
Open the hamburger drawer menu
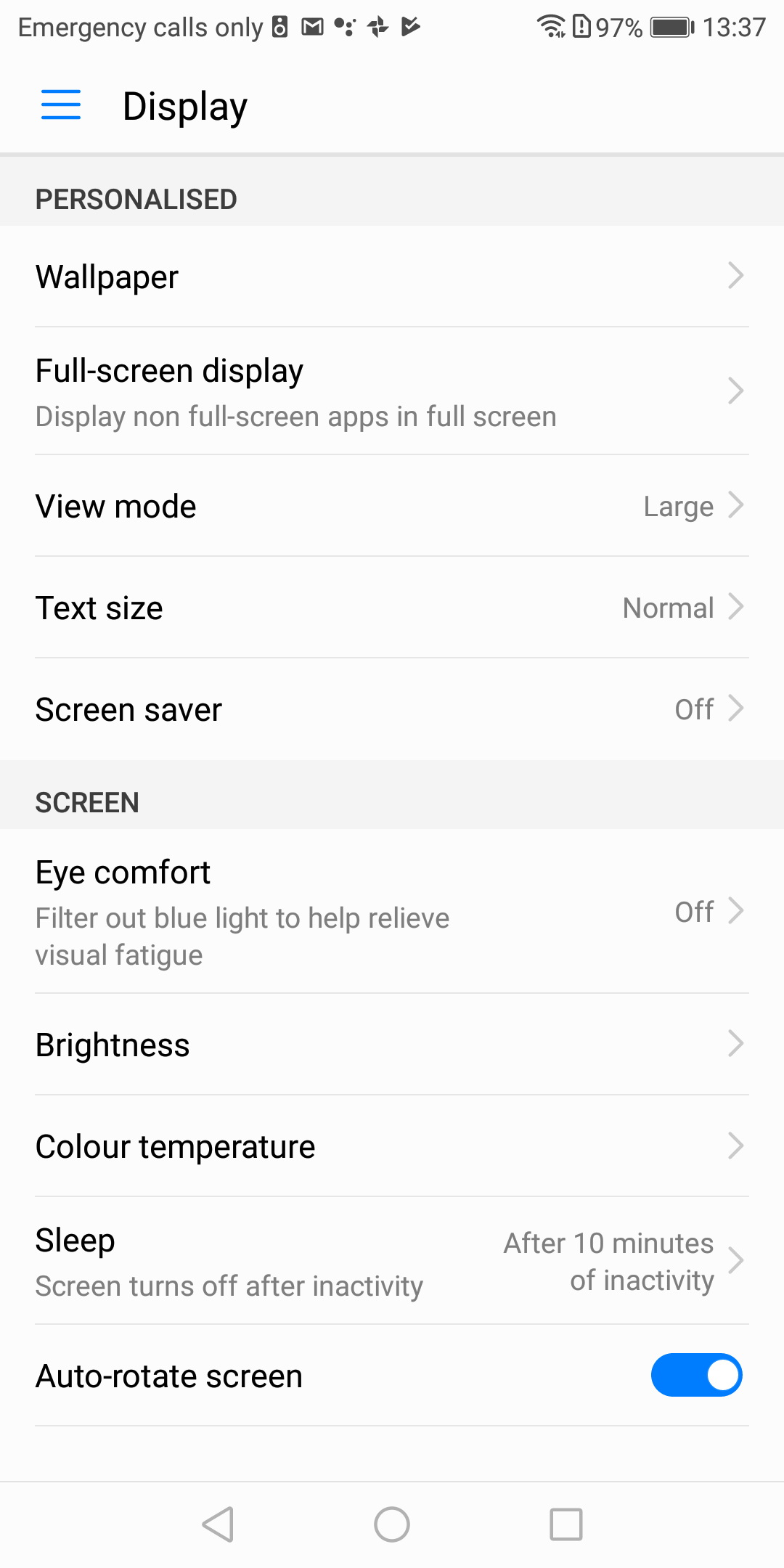[61, 105]
